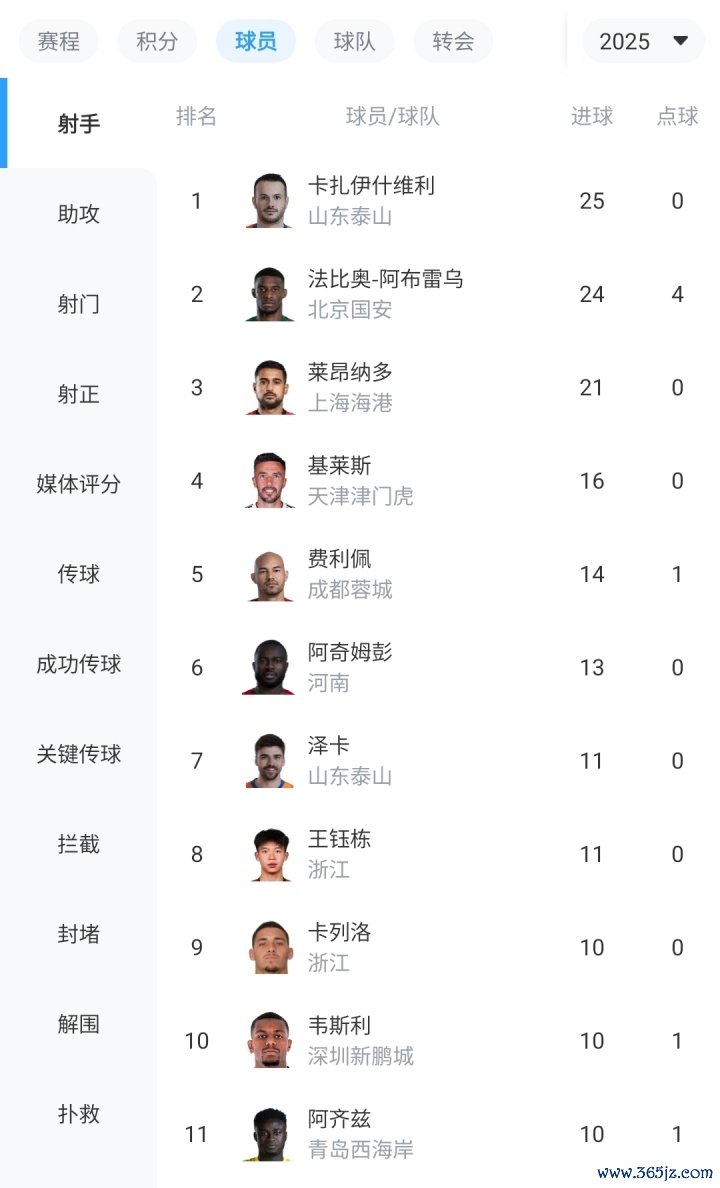
Task: Show the 射正 ranking
Action: click(78, 394)
